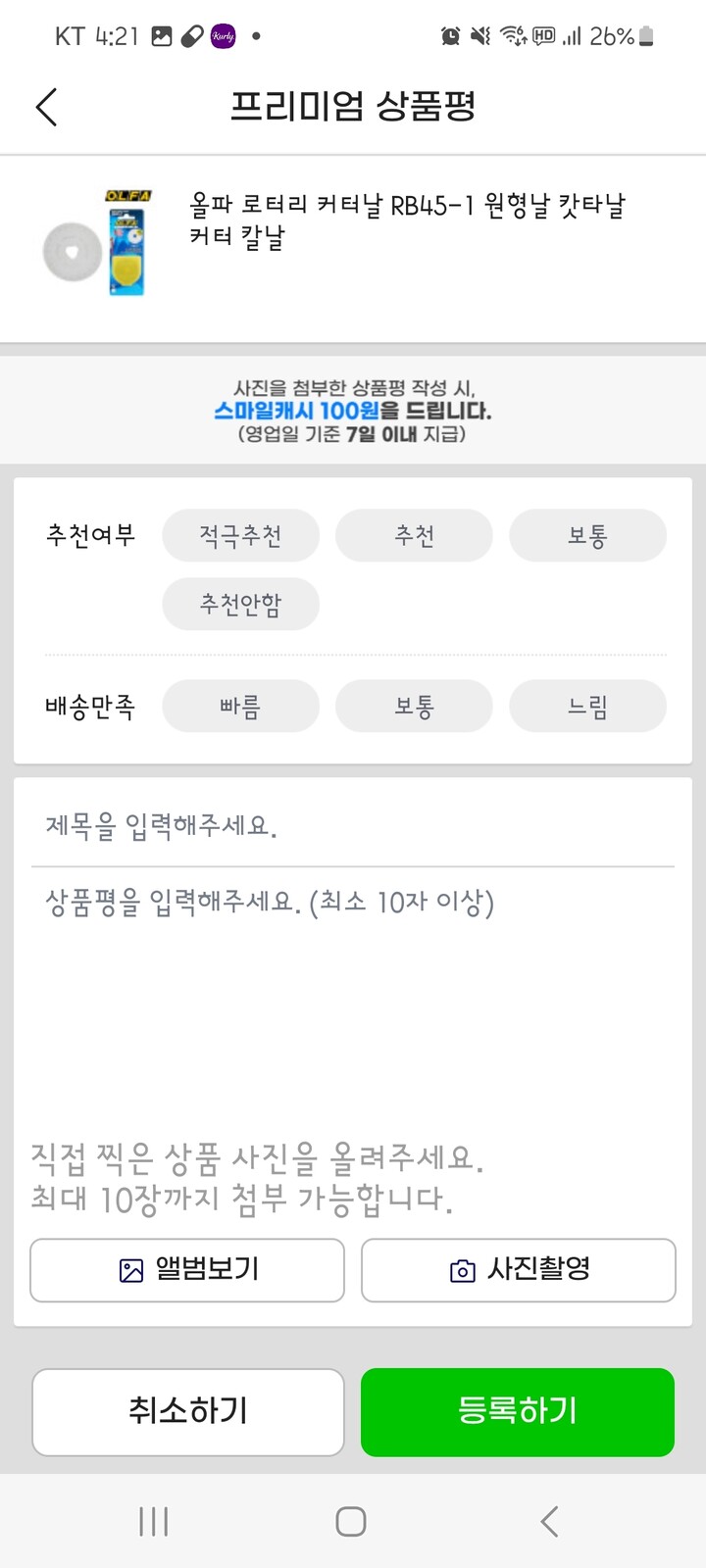Choose 추천 for recommendation
Viewport: 706px width, 1568px height.
pyautogui.click(x=414, y=536)
